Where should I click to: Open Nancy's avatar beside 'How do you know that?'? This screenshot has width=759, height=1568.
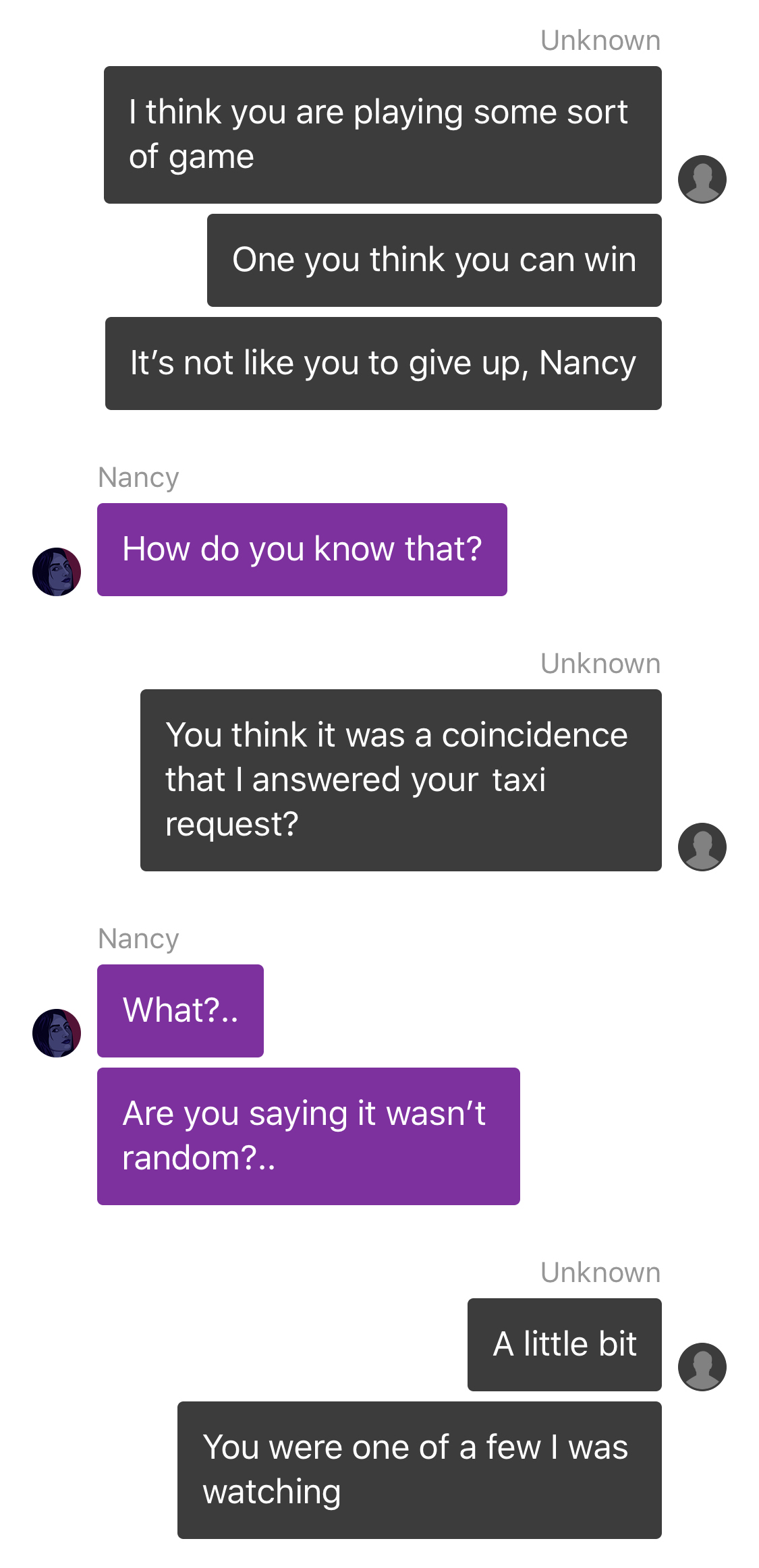(57, 572)
